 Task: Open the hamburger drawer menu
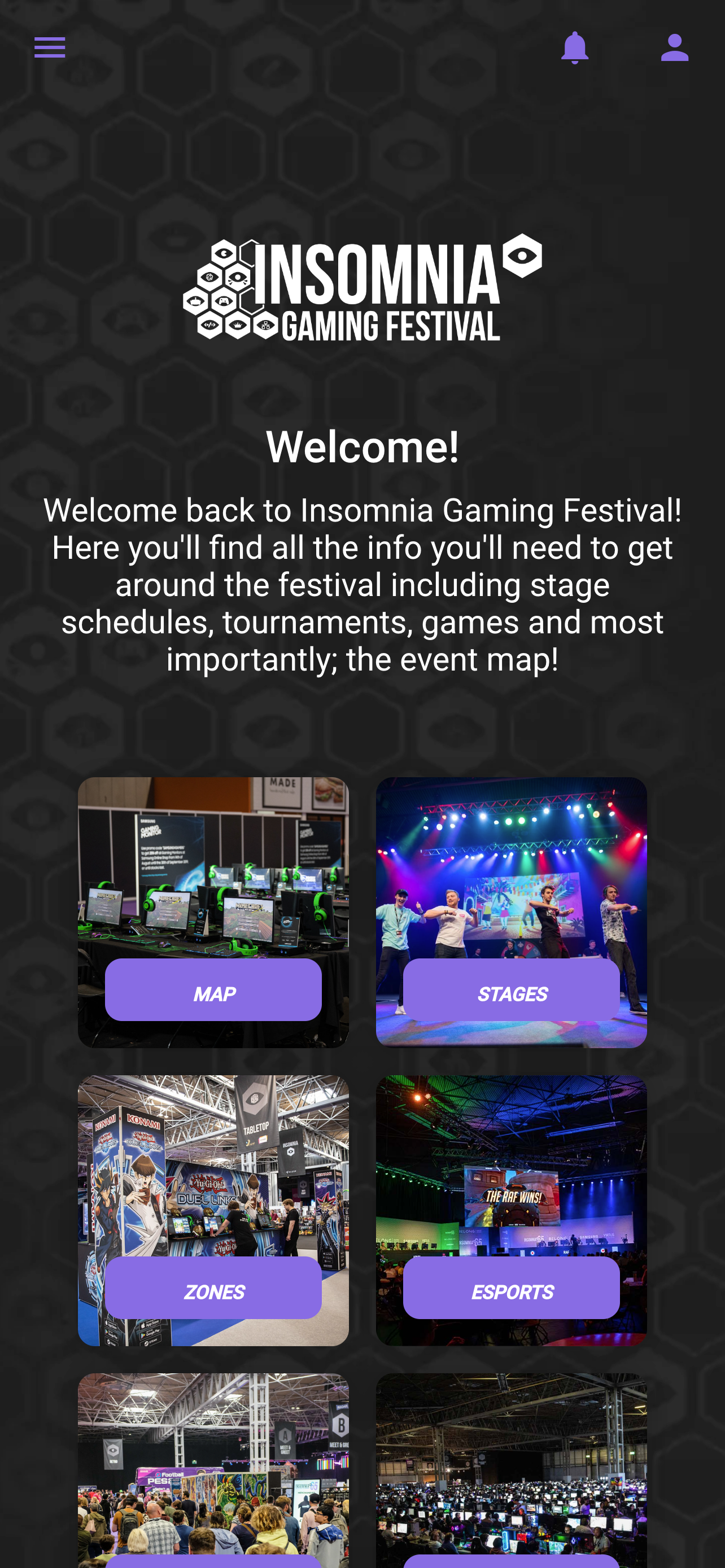coord(49,47)
